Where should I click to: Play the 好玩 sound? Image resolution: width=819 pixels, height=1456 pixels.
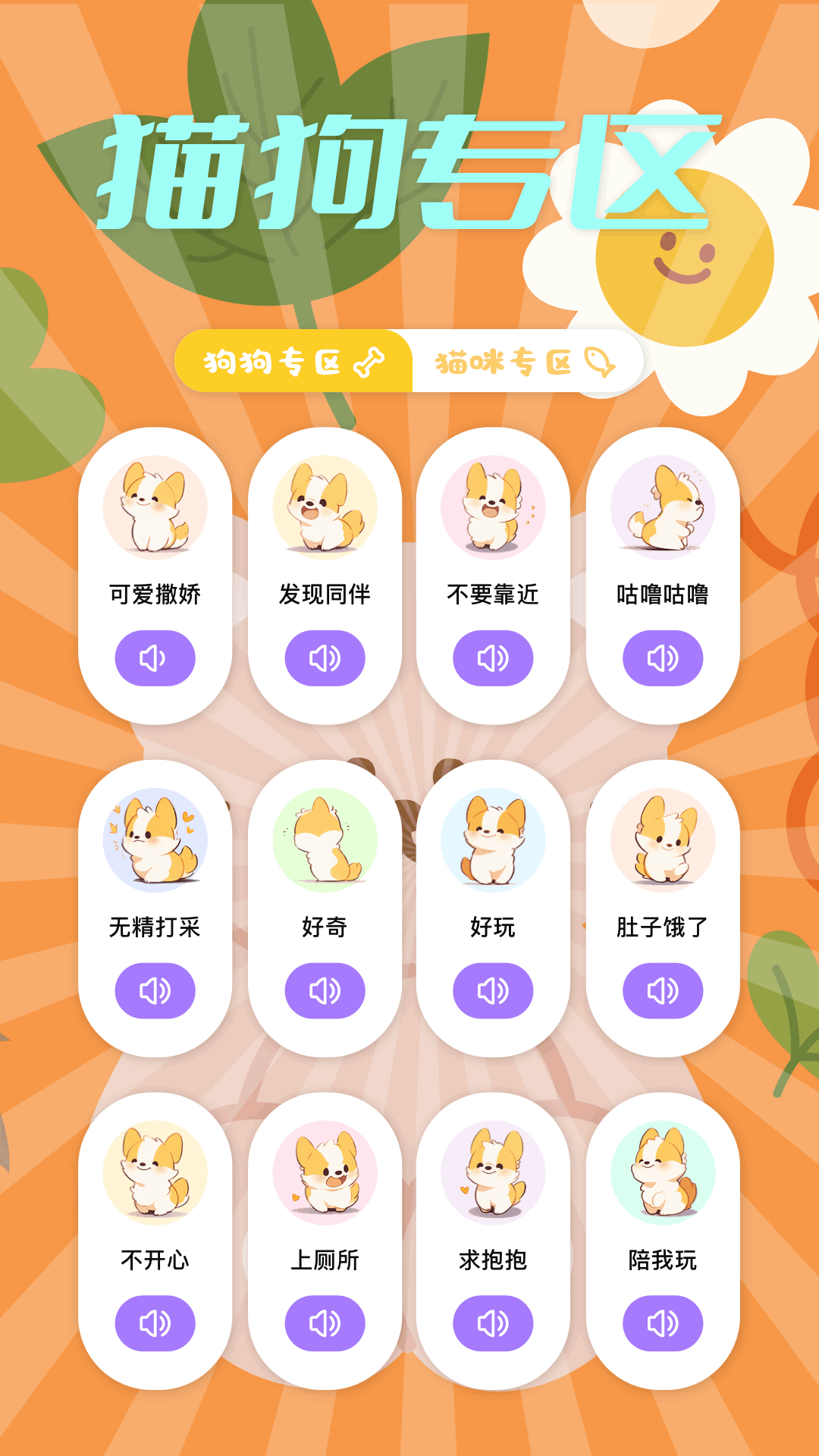[493, 990]
